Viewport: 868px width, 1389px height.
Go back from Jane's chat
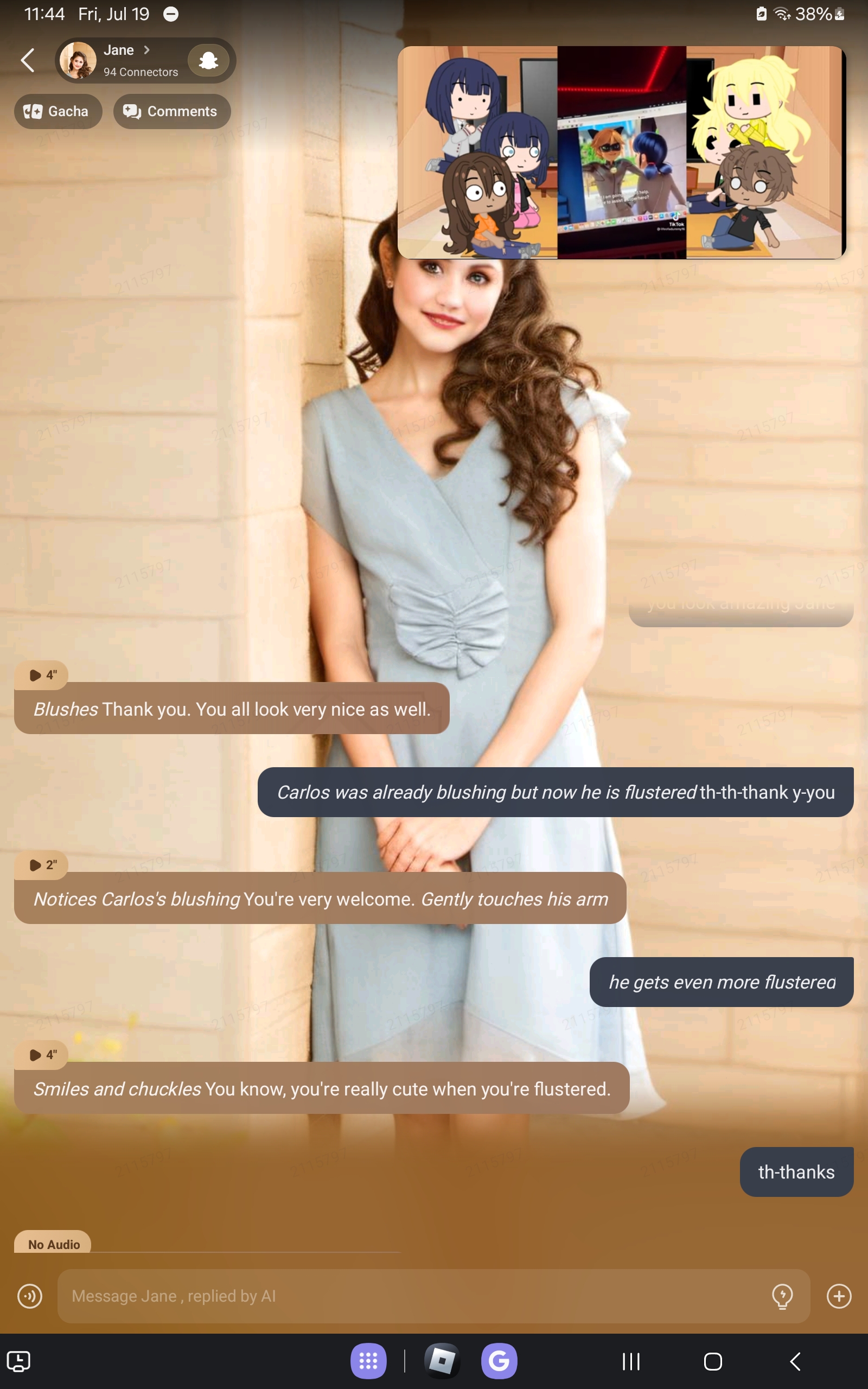(27, 60)
